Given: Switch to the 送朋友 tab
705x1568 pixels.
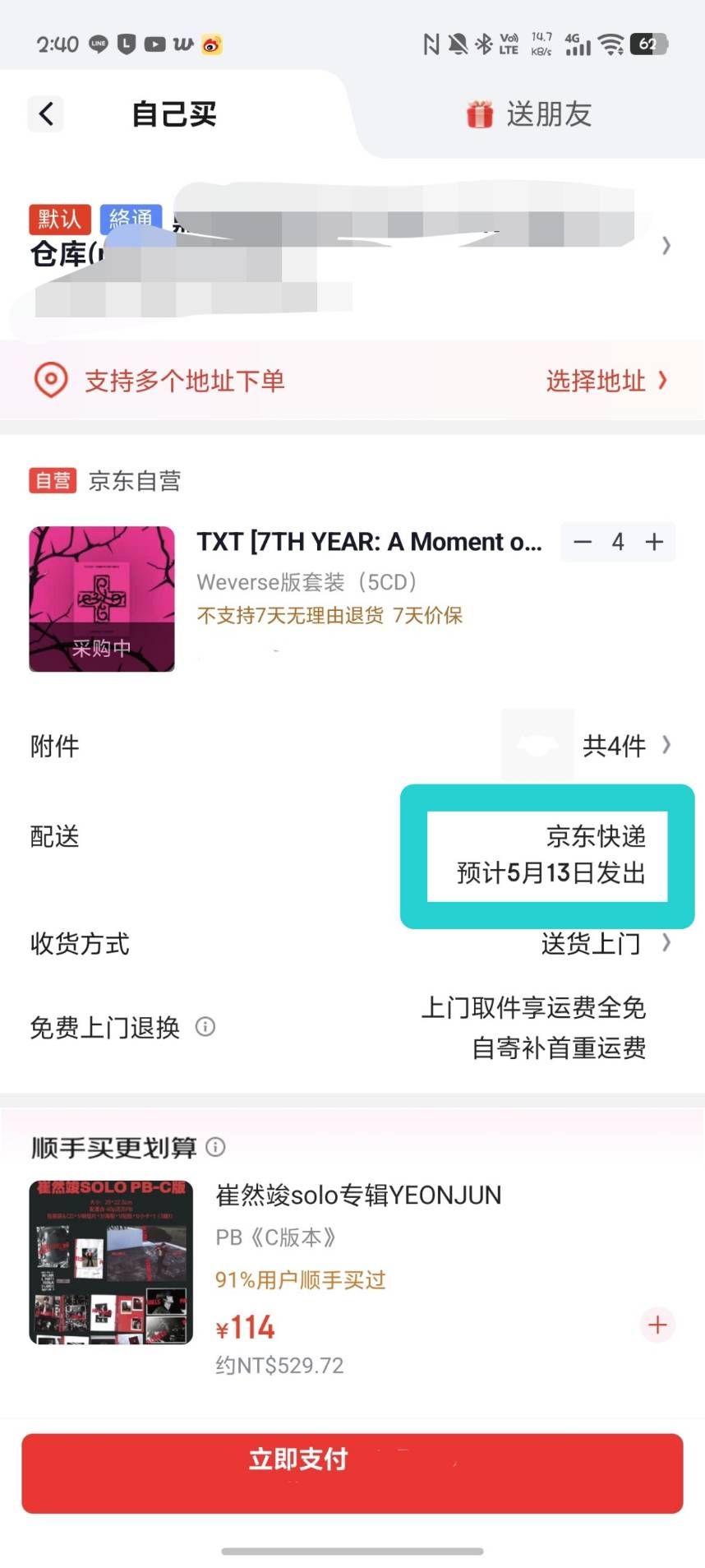Looking at the screenshot, I should coord(530,114).
